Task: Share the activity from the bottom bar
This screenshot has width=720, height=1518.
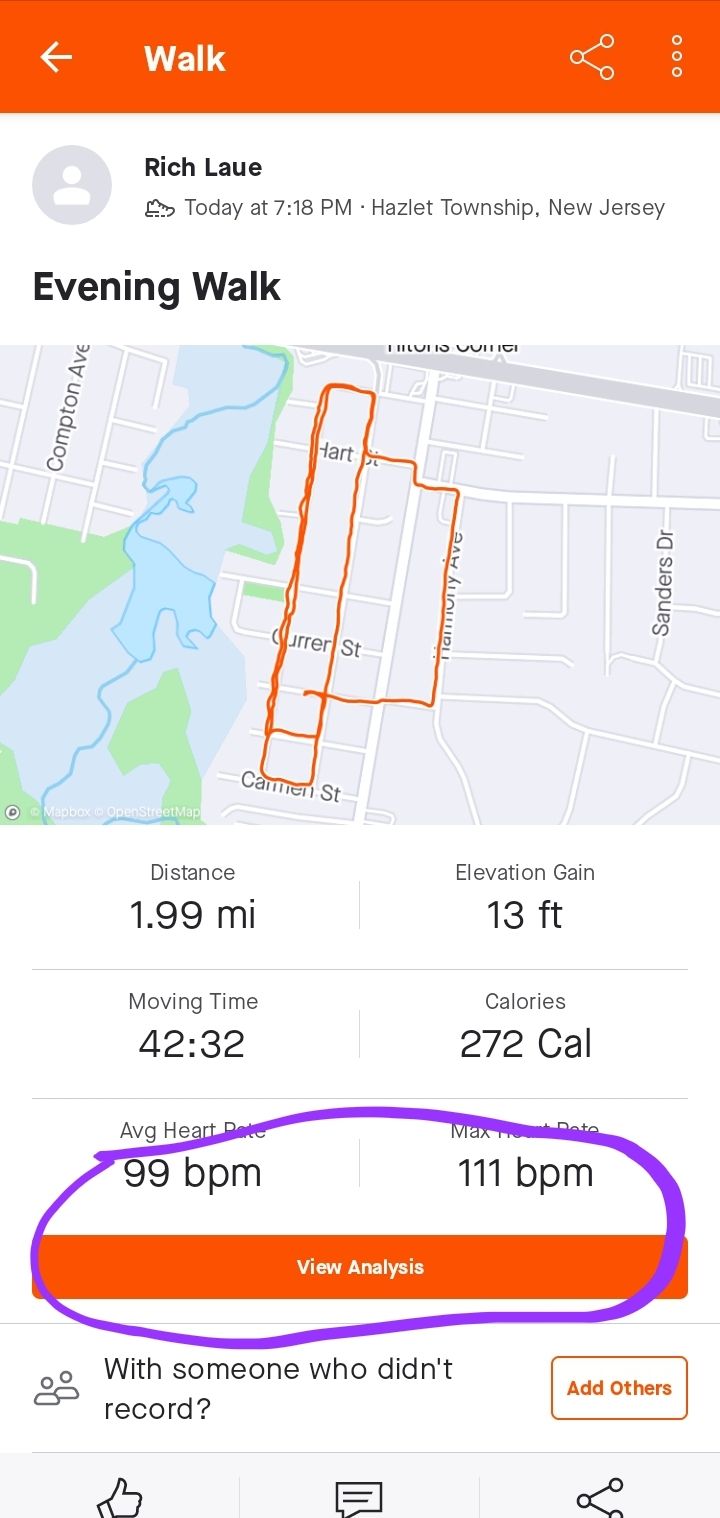Action: (600, 1498)
